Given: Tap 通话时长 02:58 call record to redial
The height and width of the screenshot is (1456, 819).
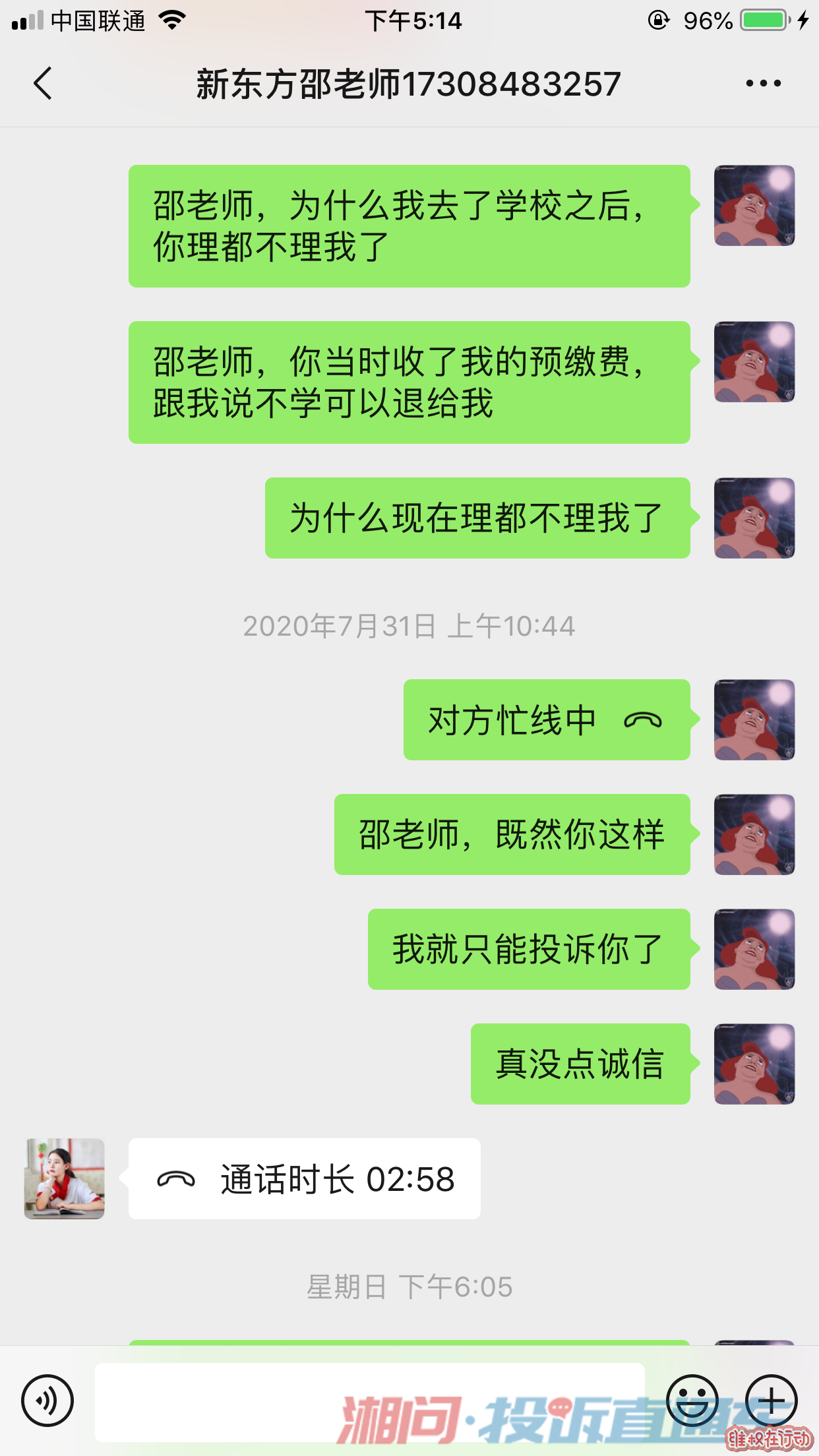Looking at the screenshot, I should [305, 1179].
